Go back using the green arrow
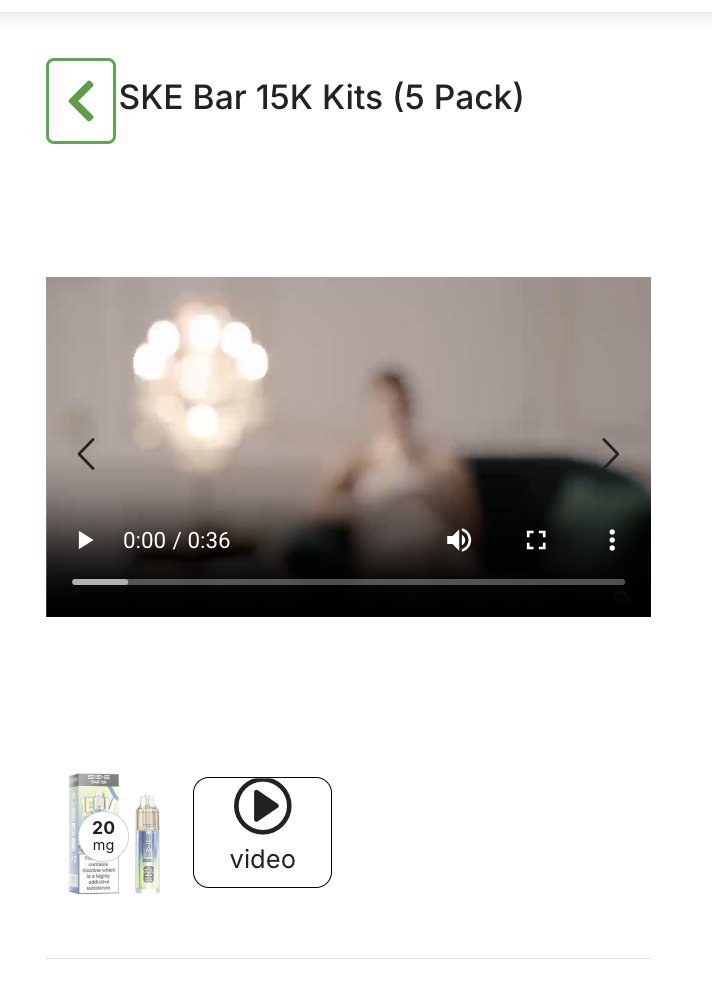The image size is (712, 988). tap(81, 101)
